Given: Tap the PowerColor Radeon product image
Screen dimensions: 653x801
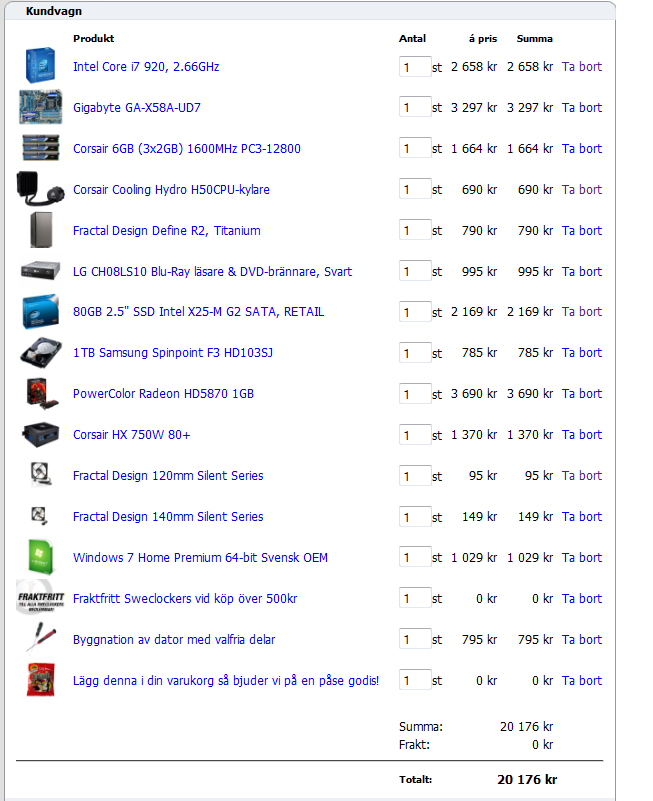Looking at the screenshot, I should click(37, 393).
